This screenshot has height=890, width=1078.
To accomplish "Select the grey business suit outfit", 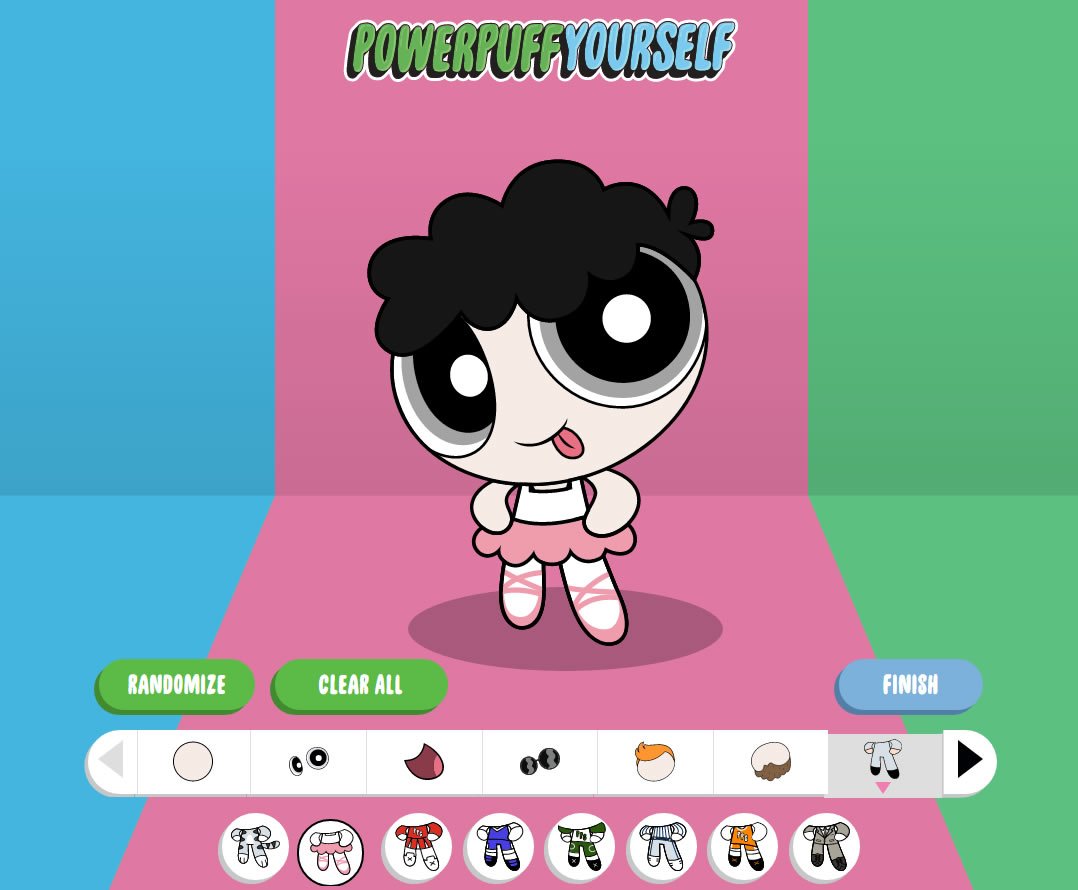I will tap(825, 848).
